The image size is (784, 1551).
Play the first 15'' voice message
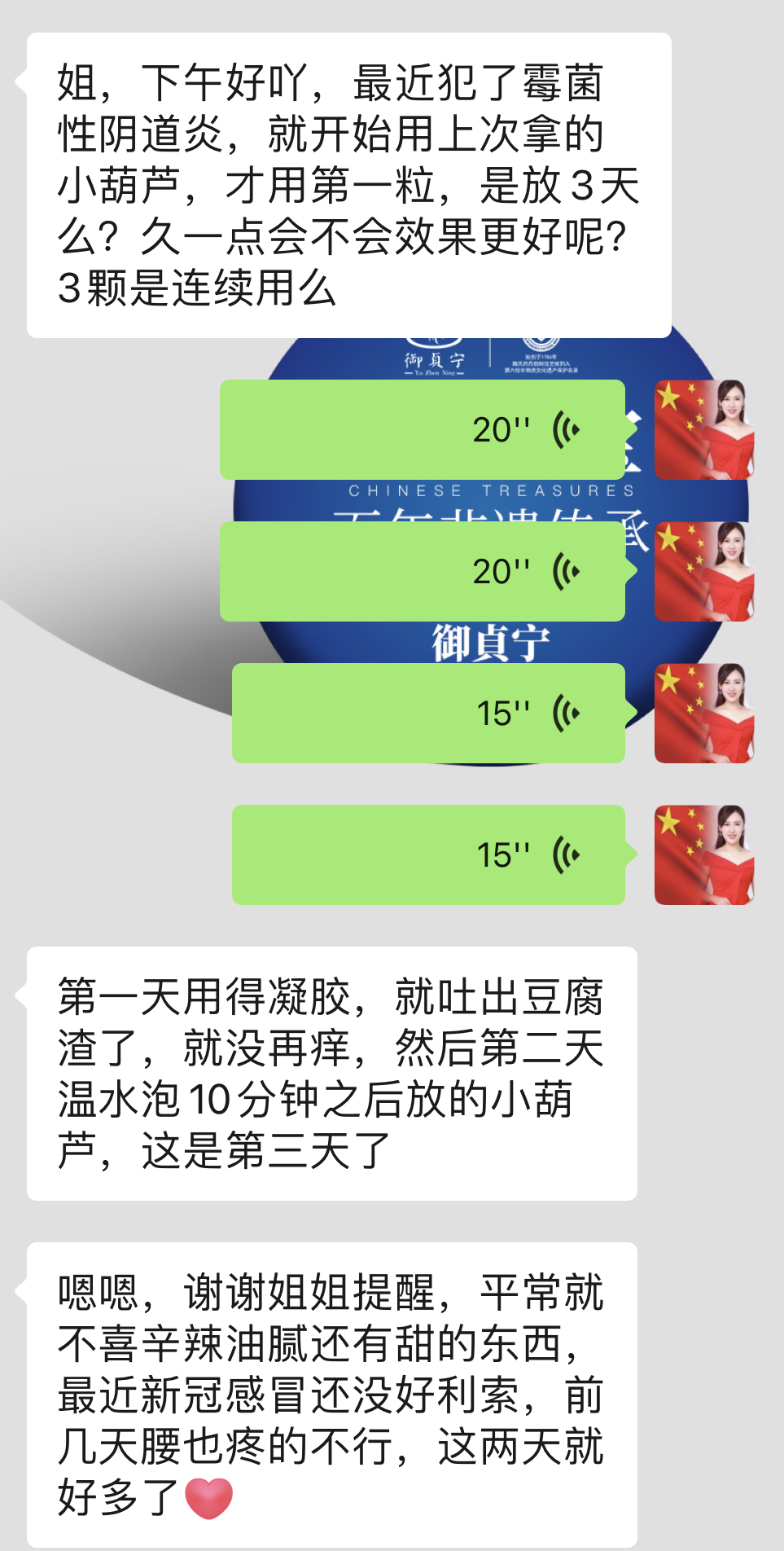(x=428, y=713)
